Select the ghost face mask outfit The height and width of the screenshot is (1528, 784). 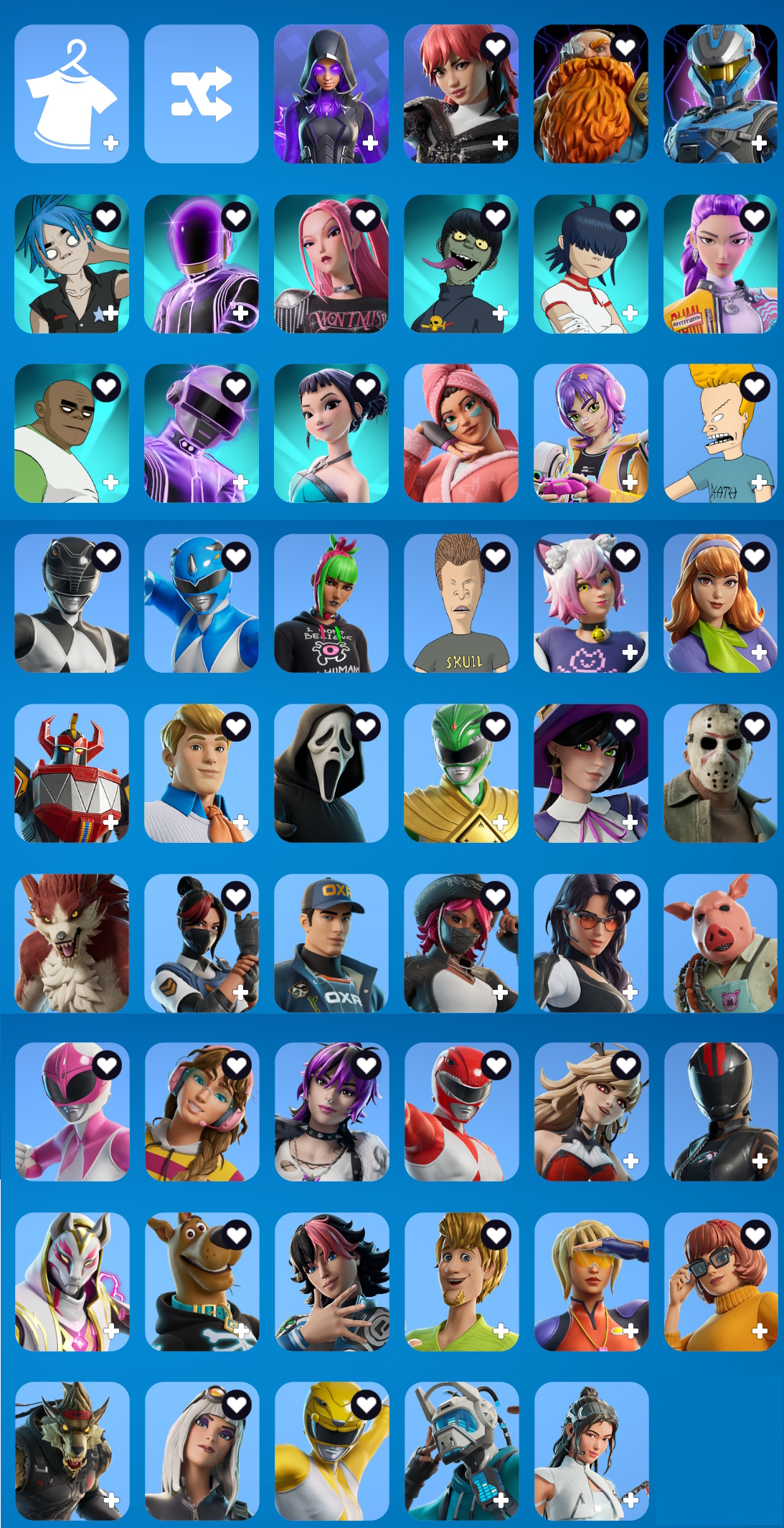pos(331,773)
